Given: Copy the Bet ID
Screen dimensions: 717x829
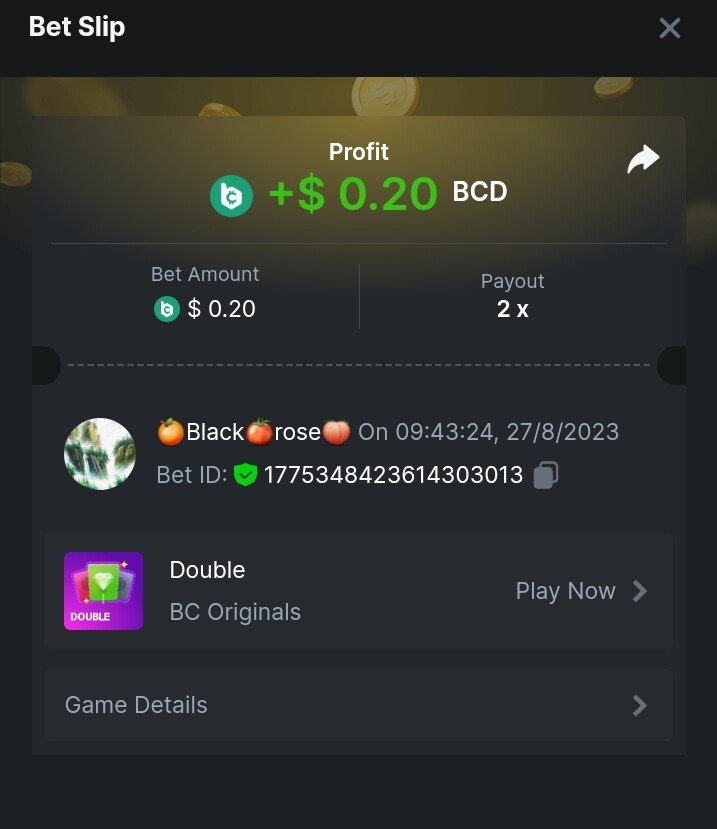Looking at the screenshot, I should (545, 475).
